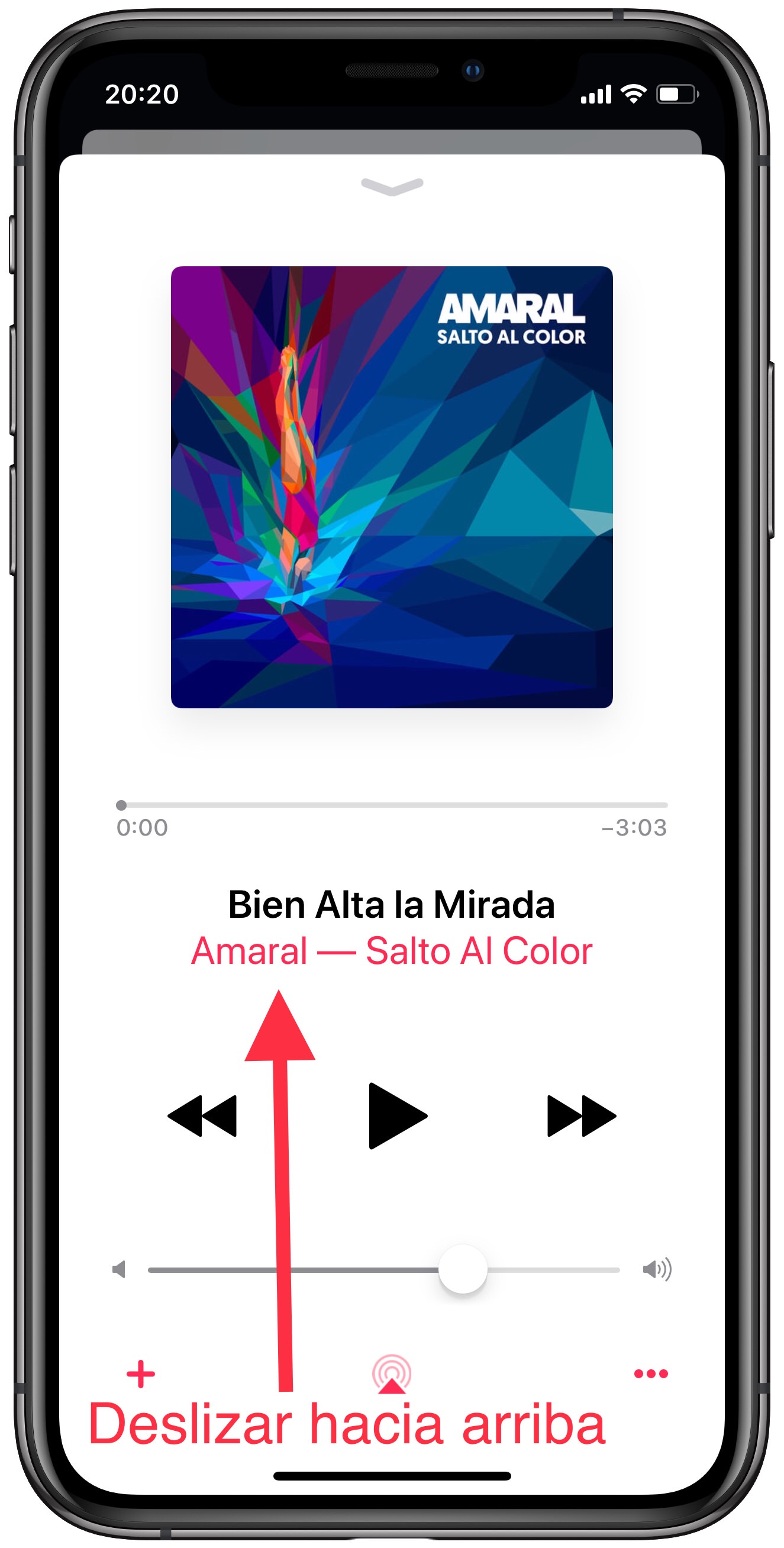Screen dimensions: 784x1548
Task: Skip forward to the next track
Action: [x=581, y=1116]
